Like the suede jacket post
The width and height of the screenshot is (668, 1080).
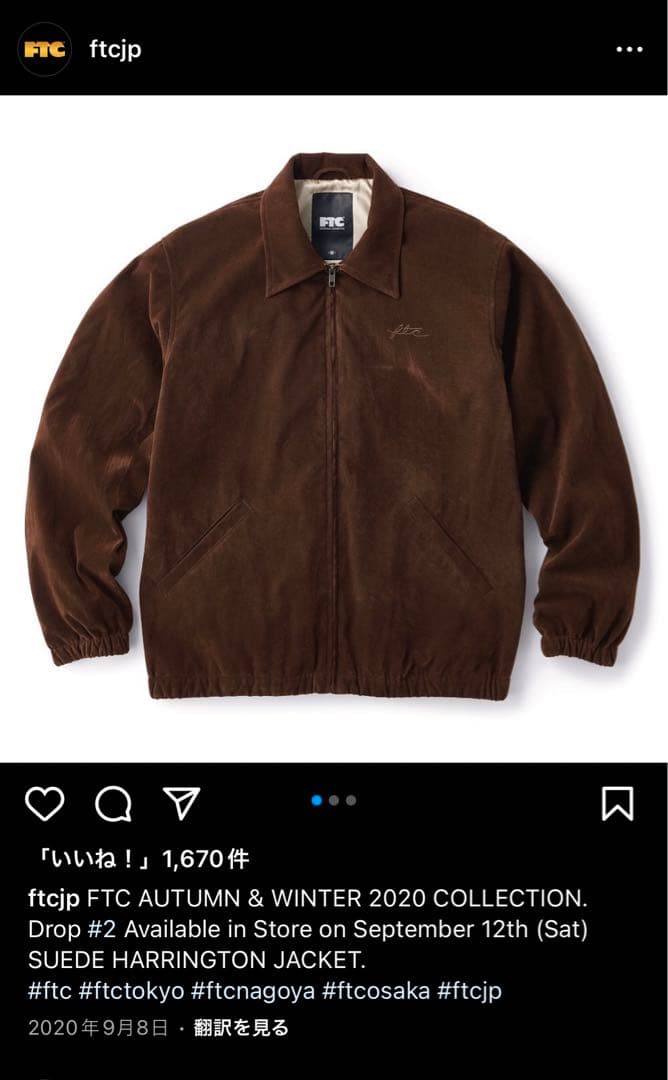coord(45,803)
